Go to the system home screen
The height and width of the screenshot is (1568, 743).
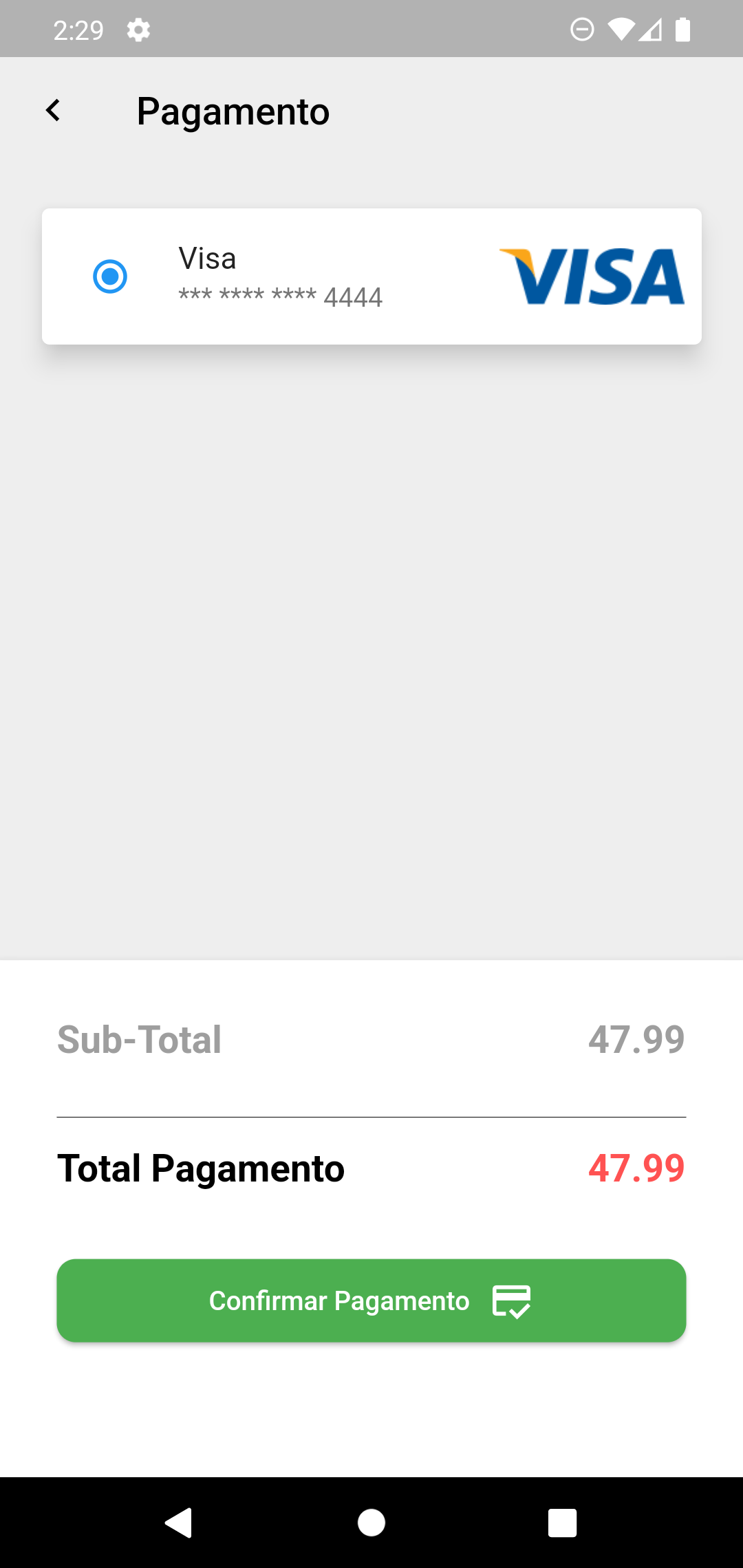pos(371,1523)
